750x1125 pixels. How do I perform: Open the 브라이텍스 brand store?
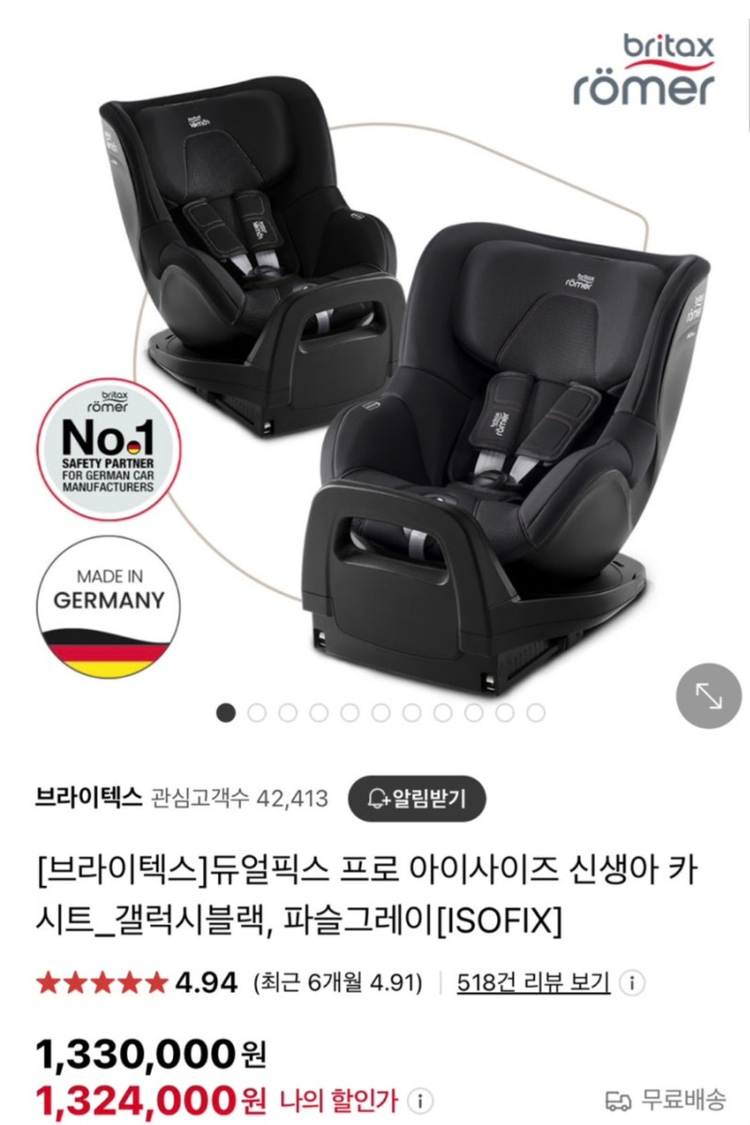[x=88, y=798]
